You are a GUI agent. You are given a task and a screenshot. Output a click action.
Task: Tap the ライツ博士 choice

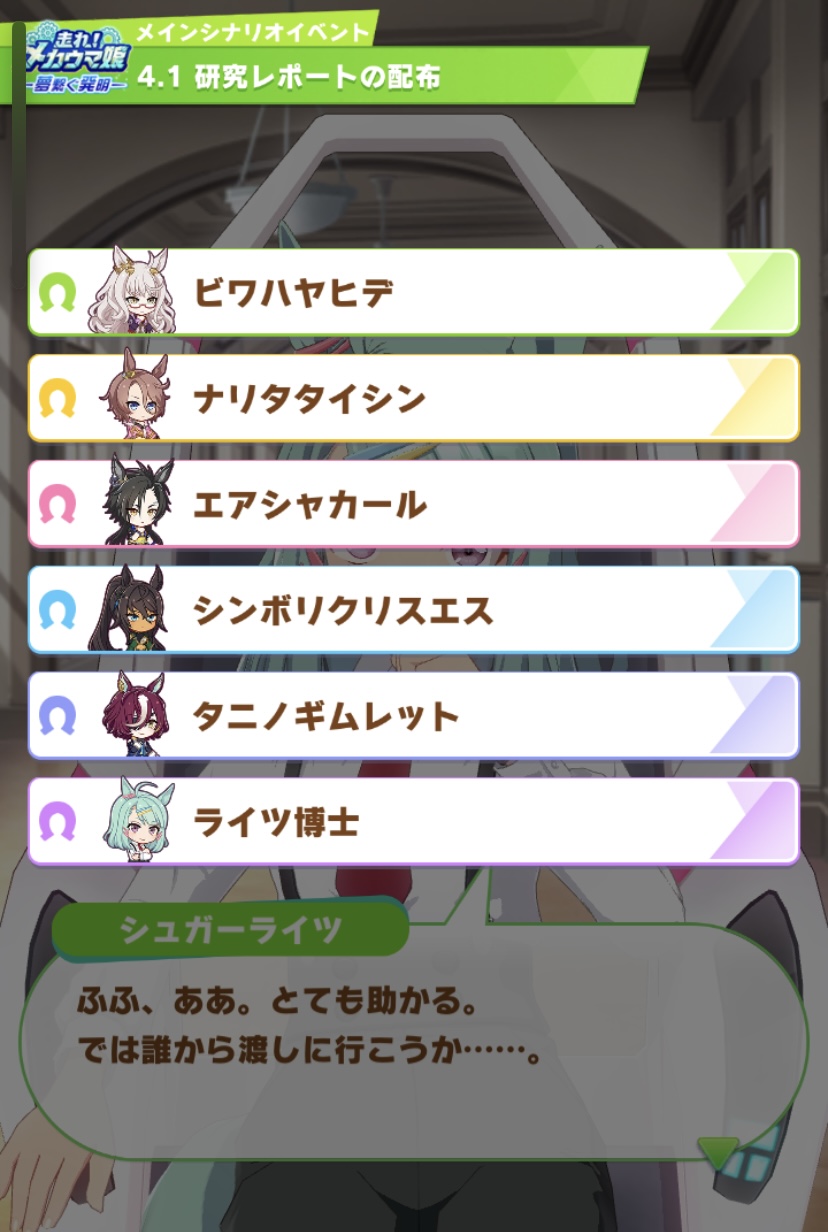tap(413, 822)
